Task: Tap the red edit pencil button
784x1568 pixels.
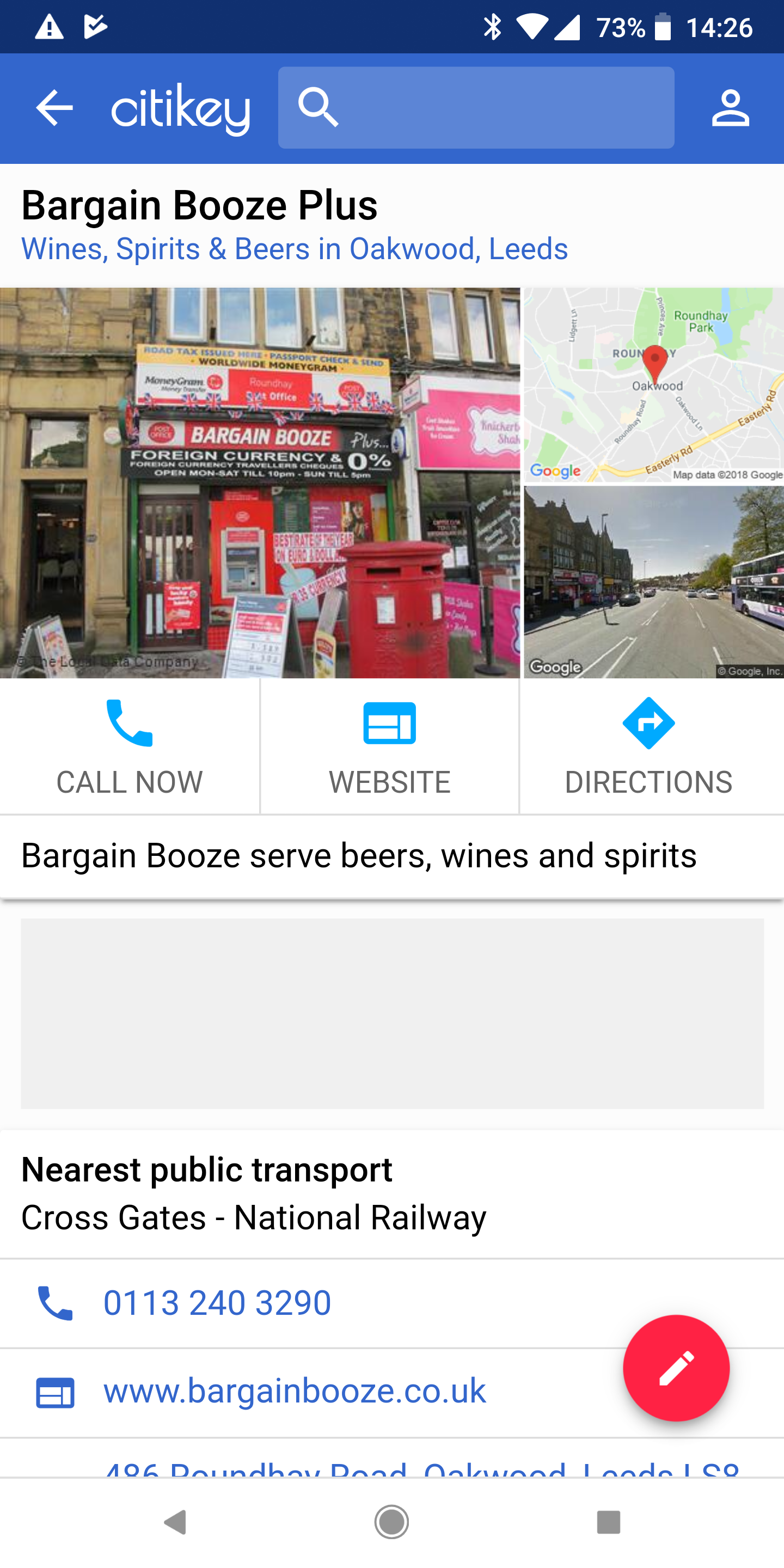Action: (x=676, y=1368)
